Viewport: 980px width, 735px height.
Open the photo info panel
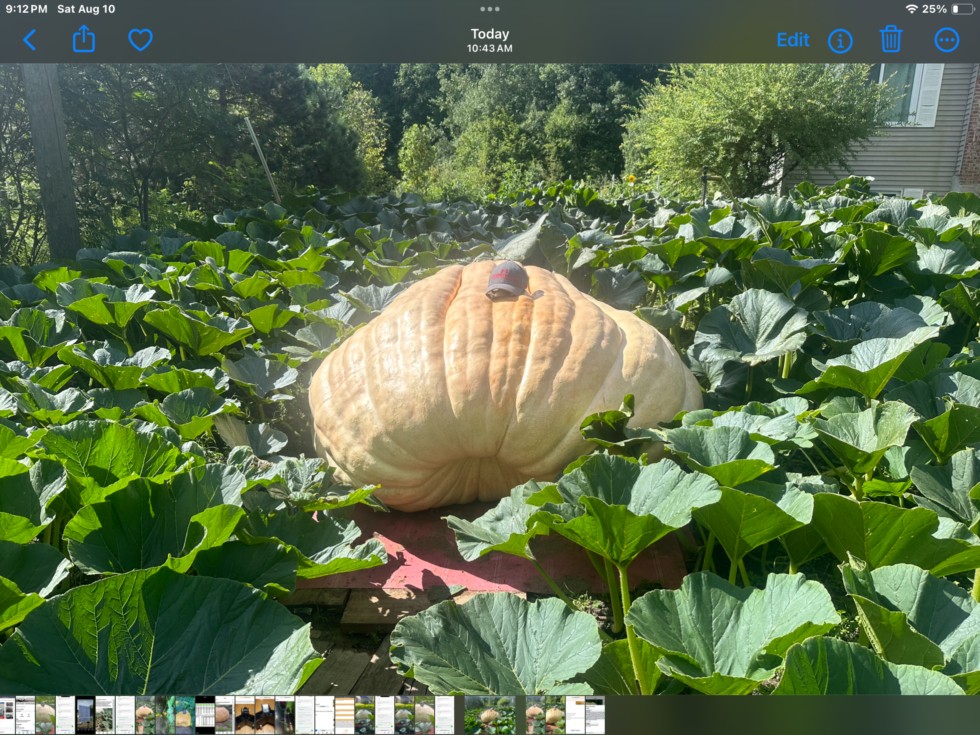point(840,40)
